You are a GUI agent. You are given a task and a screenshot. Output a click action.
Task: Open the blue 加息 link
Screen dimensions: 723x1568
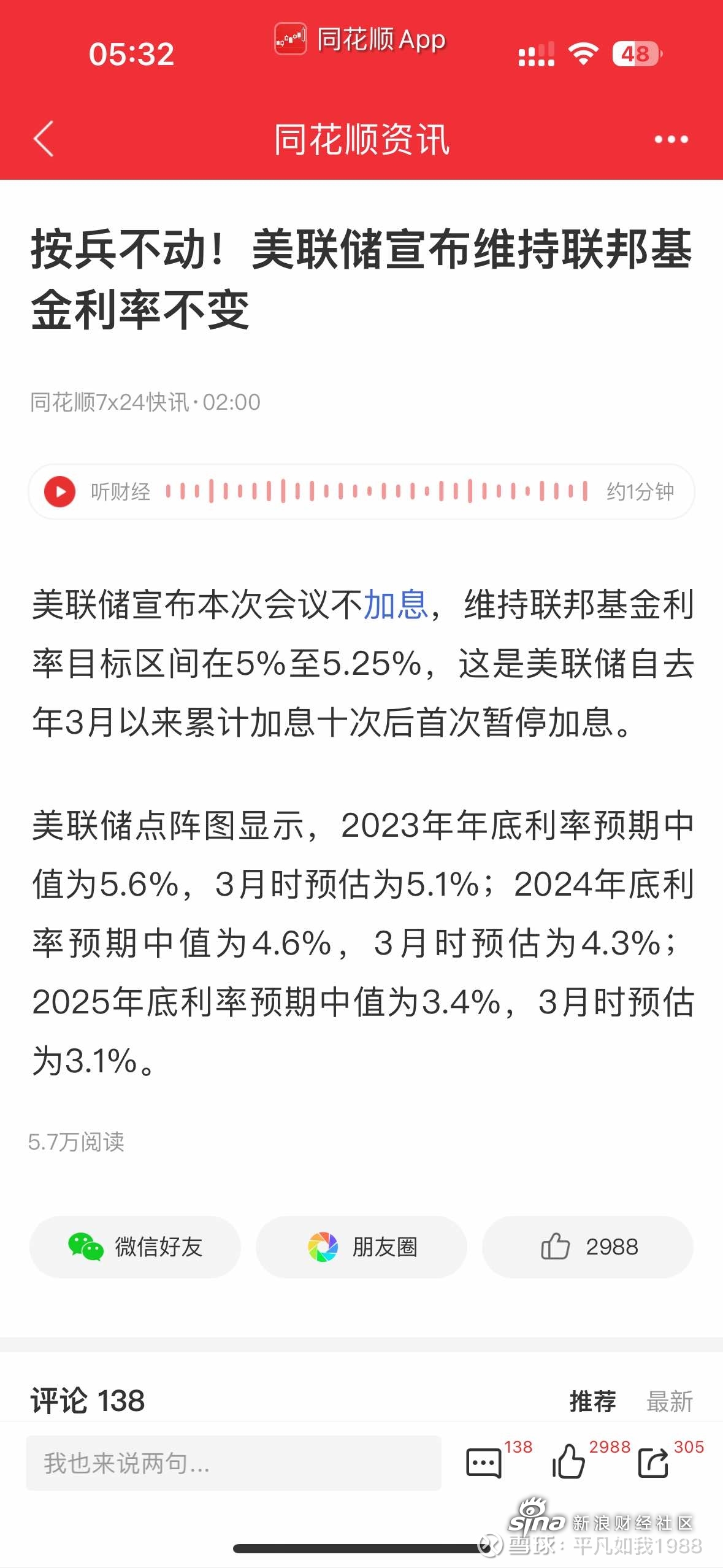[396, 604]
